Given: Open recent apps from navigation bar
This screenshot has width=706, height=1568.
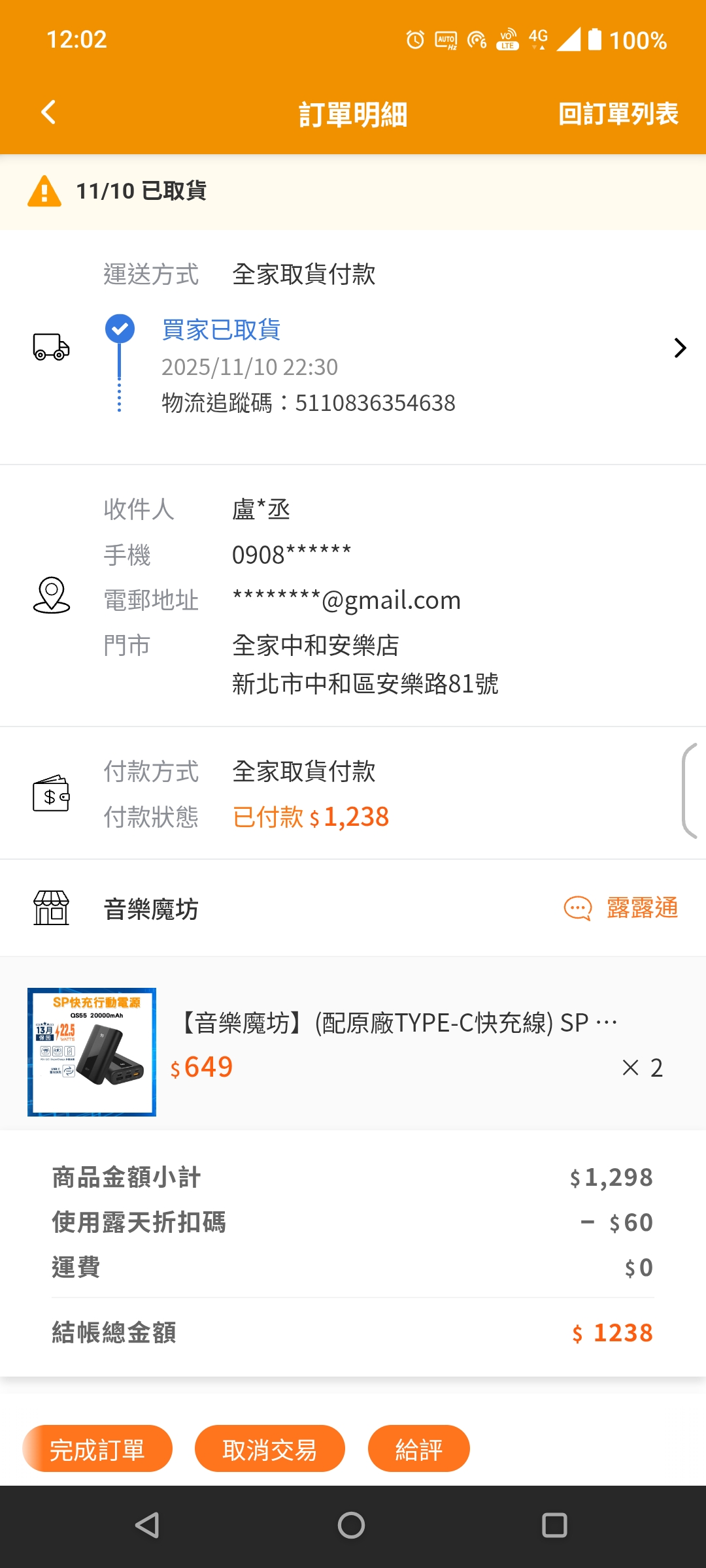Looking at the screenshot, I should (554, 1526).
